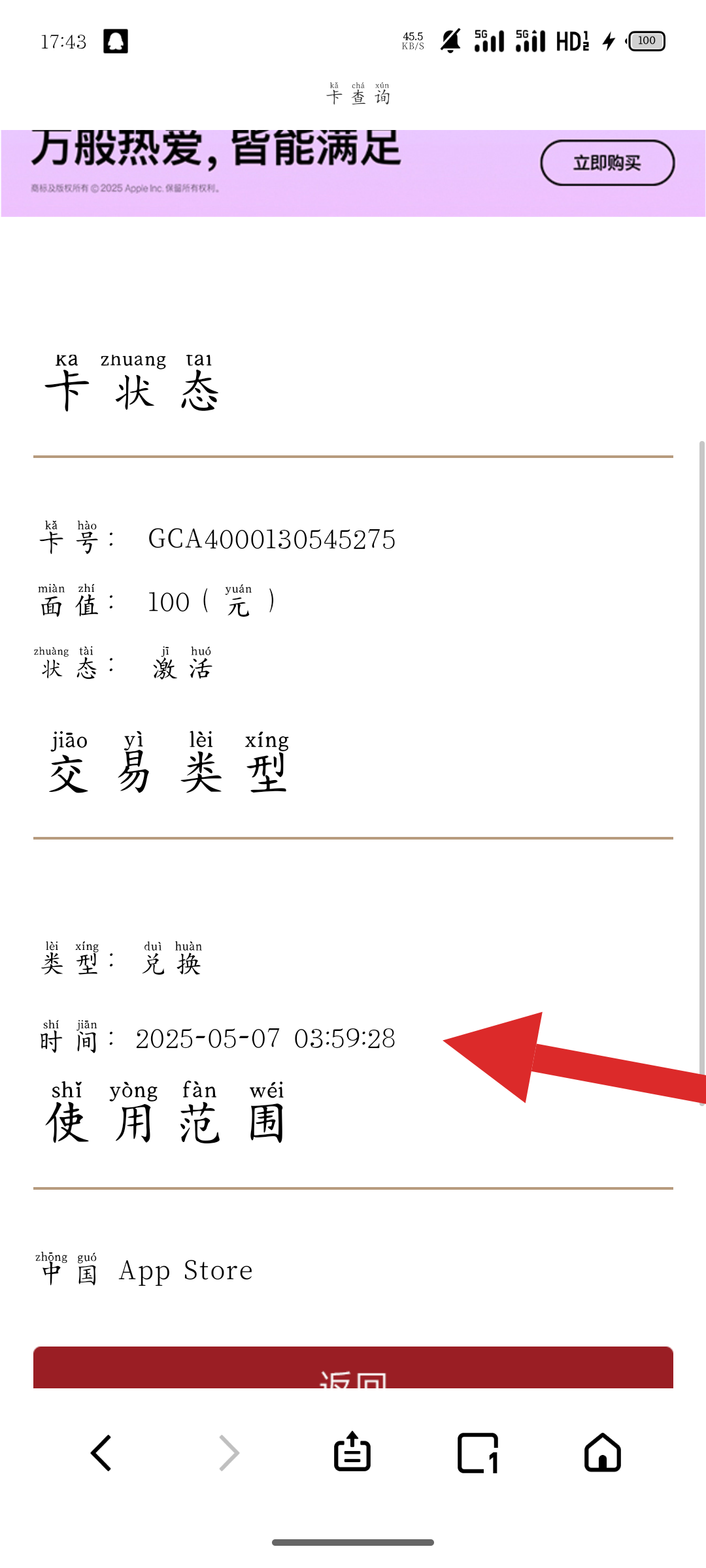Open the share menu in the toolbar
Screen dimensions: 706x1568
[352, 1452]
